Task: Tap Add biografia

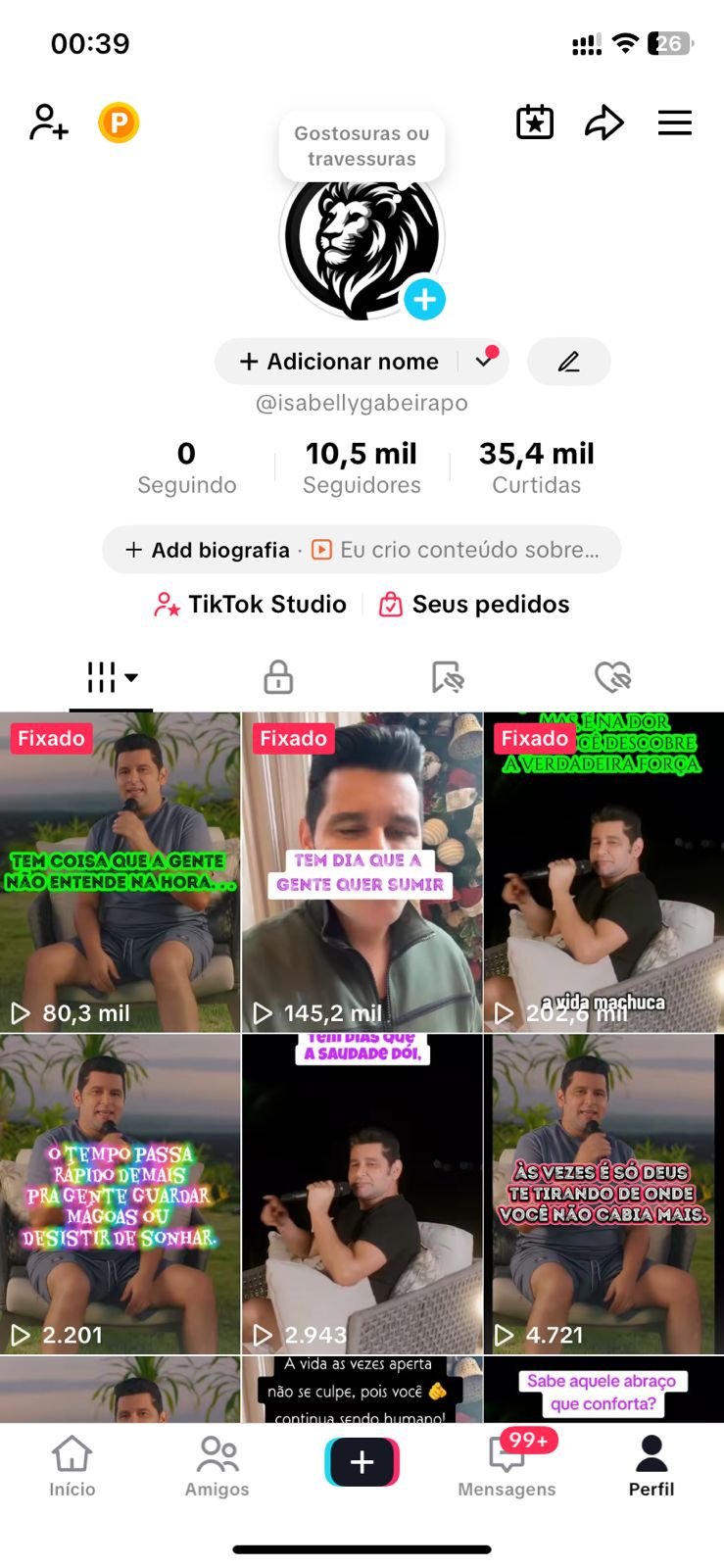Action: [209, 550]
